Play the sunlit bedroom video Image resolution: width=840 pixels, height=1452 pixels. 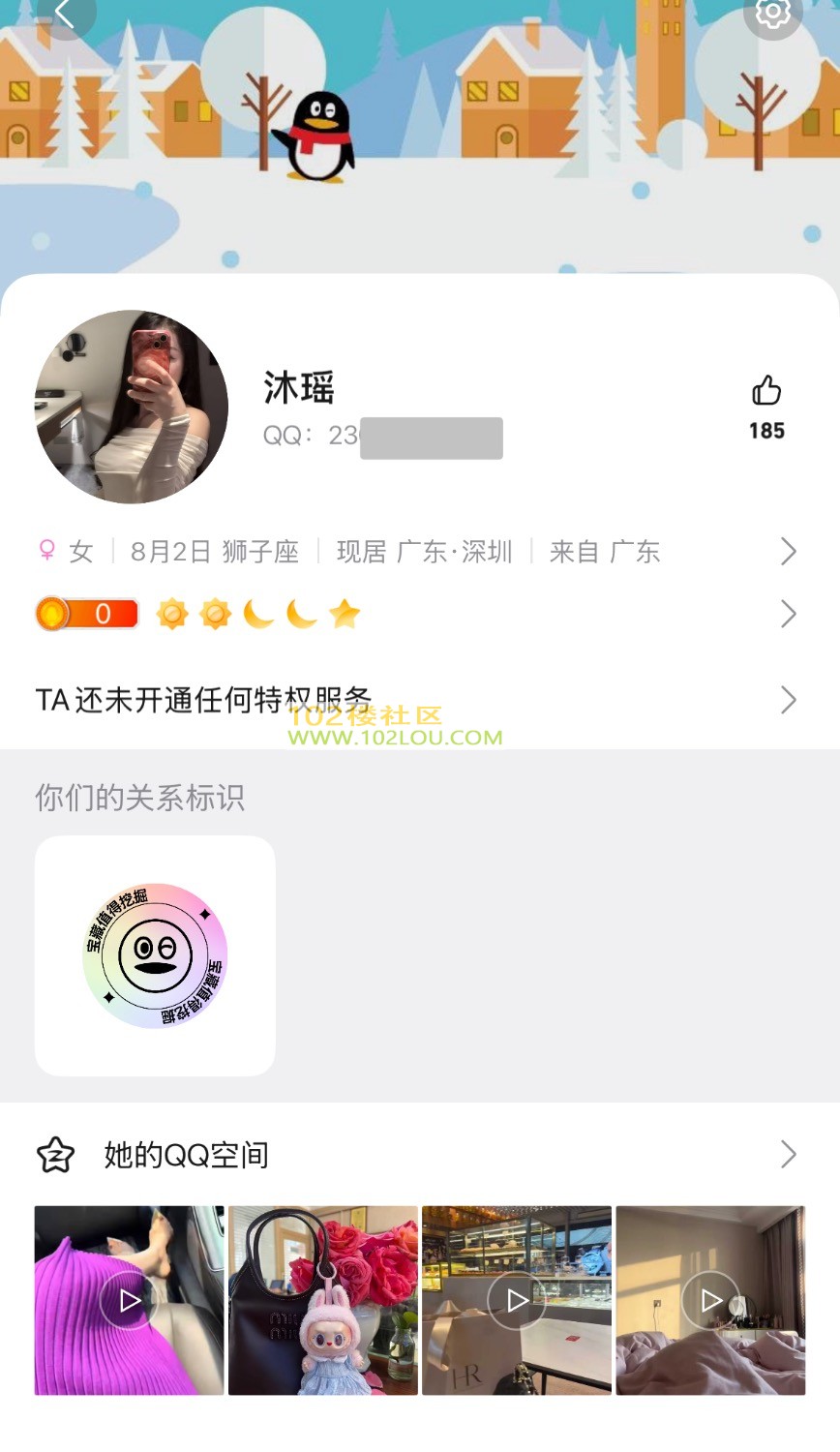pyautogui.click(x=710, y=1300)
